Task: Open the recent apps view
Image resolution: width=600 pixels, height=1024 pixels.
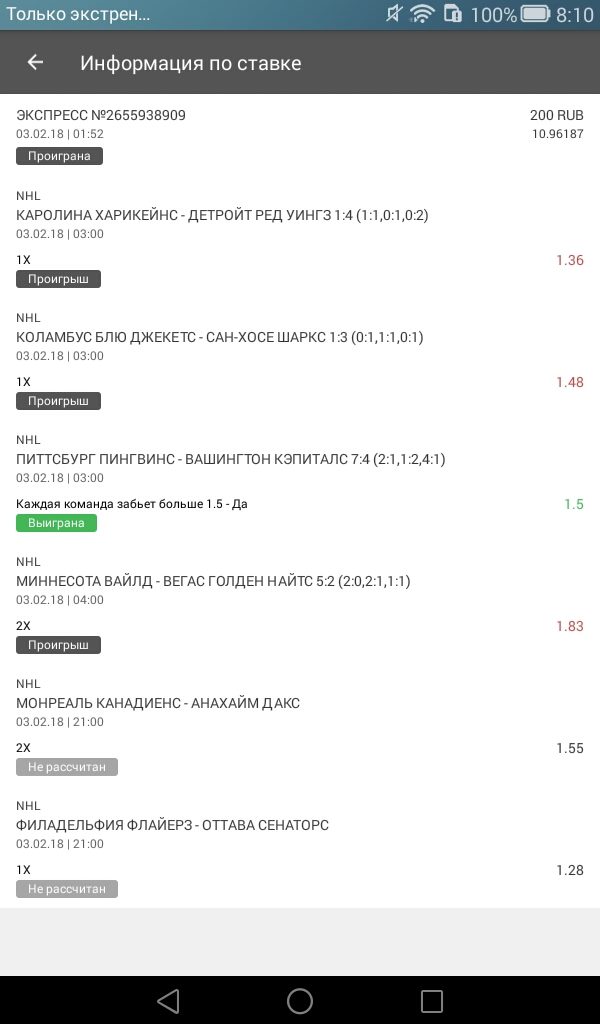Action: point(431,1000)
